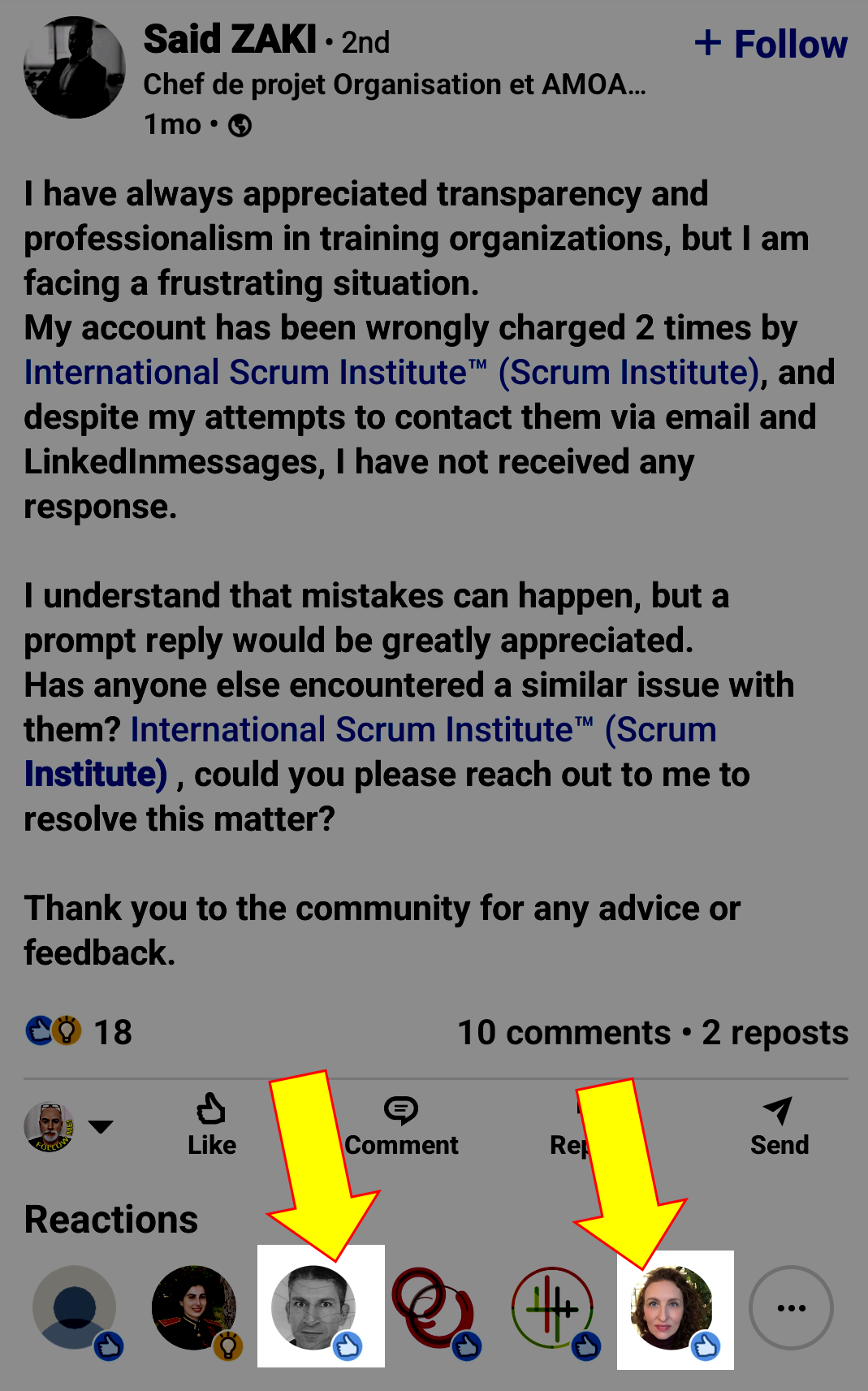Screen dimensions: 868x1391
Task: Open the Scrum Institute mention after "them?"
Action: point(422,730)
